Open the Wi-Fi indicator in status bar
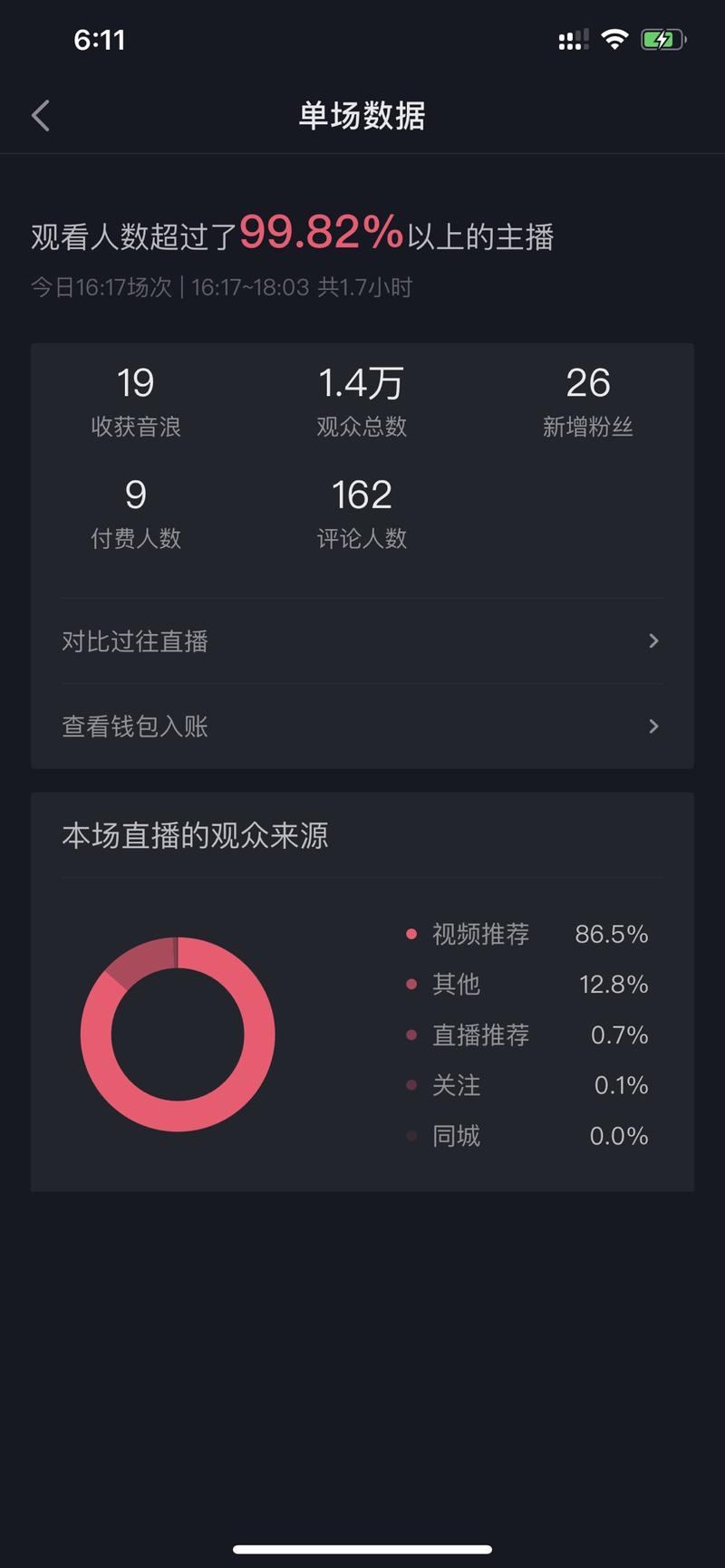This screenshot has height=1568, width=725. 614,38
